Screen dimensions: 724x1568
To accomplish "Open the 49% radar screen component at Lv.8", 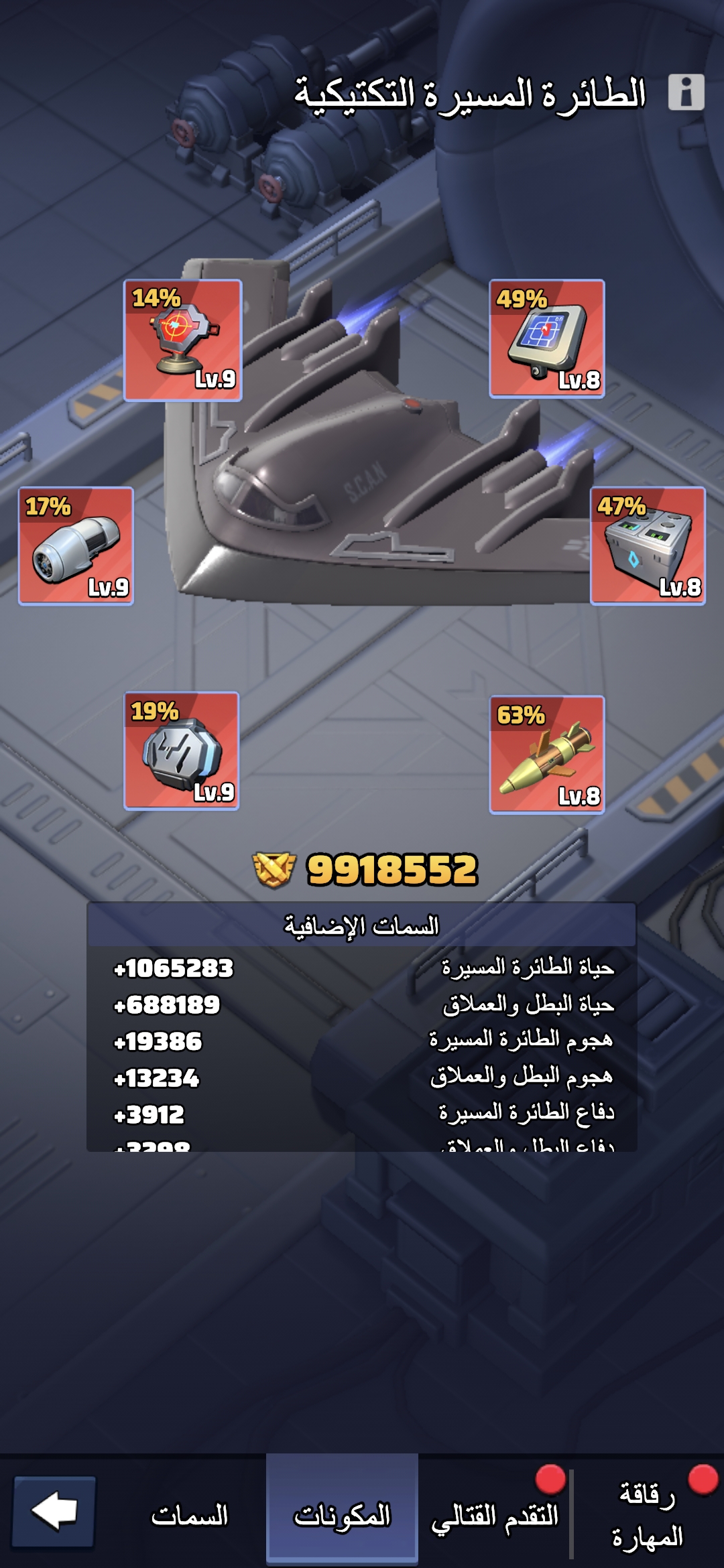I will click(x=547, y=339).
